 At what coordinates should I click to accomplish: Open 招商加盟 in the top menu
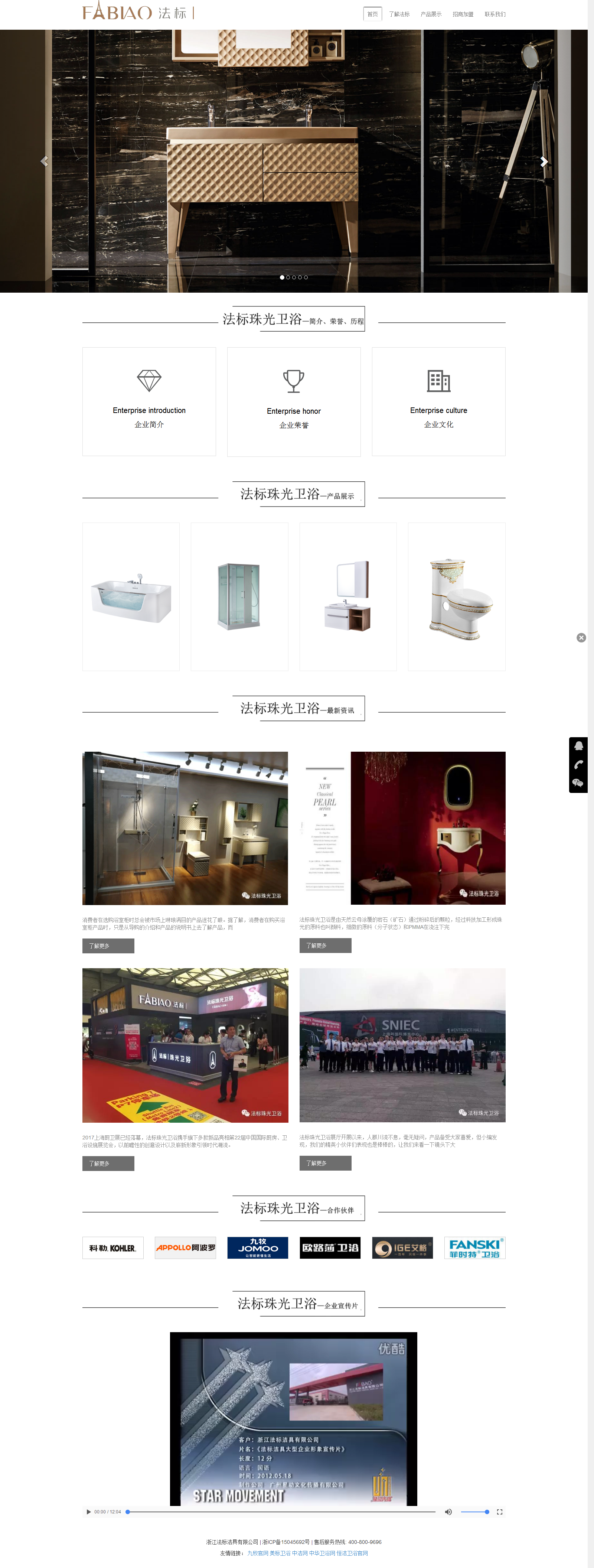(463, 14)
